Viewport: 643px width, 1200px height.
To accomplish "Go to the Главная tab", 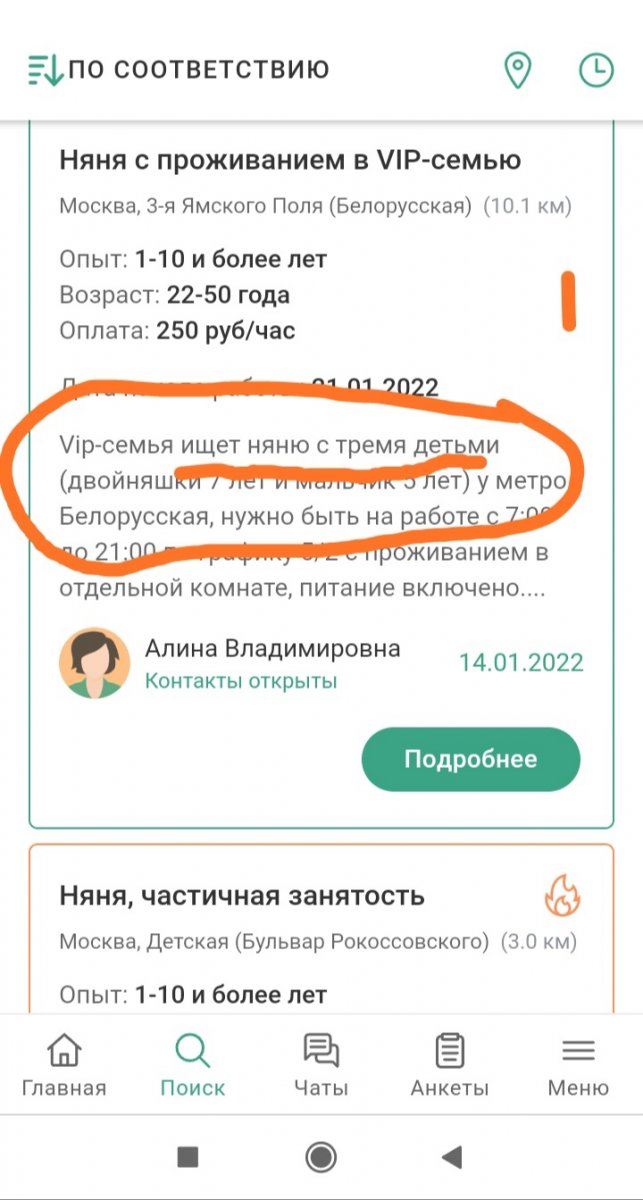I will [64, 1066].
